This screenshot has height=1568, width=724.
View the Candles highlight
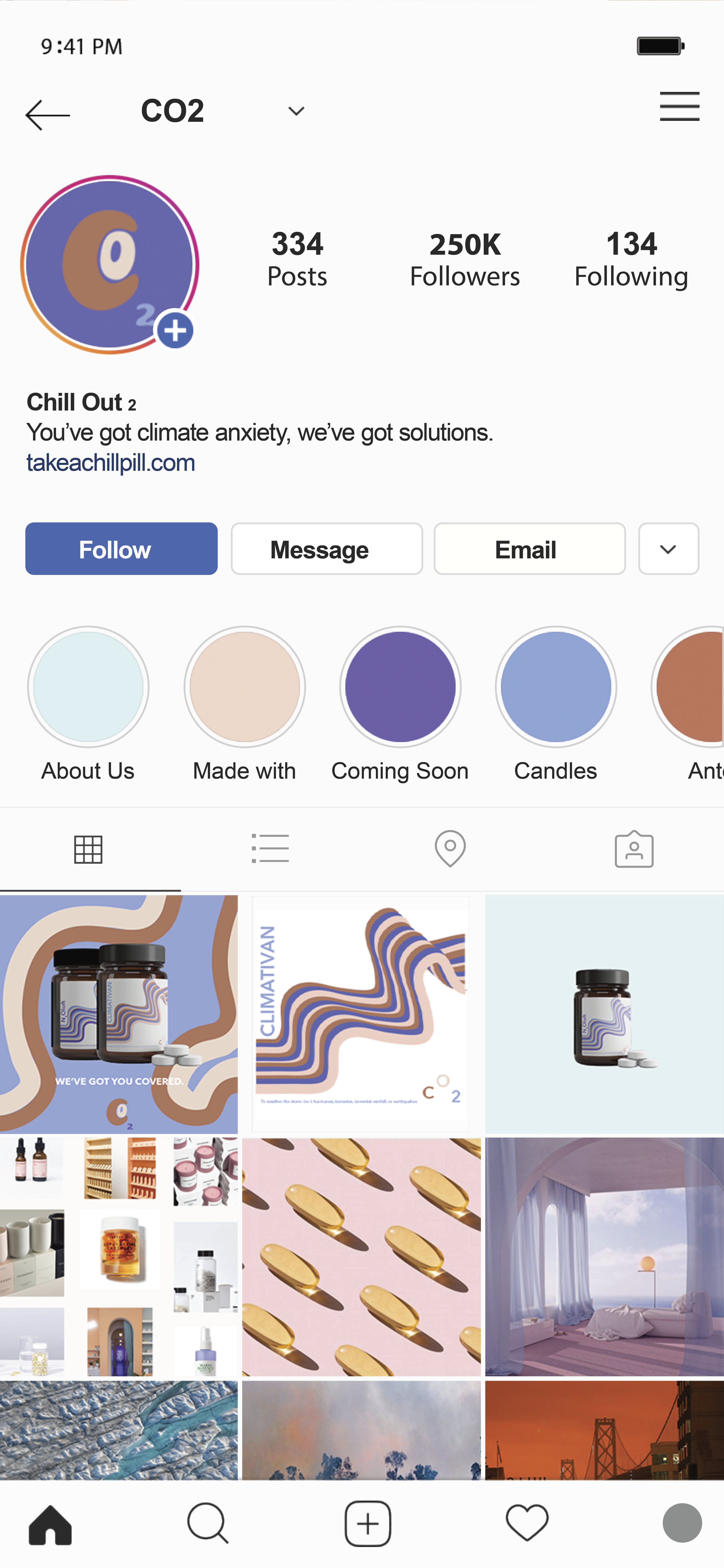(x=555, y=687)
